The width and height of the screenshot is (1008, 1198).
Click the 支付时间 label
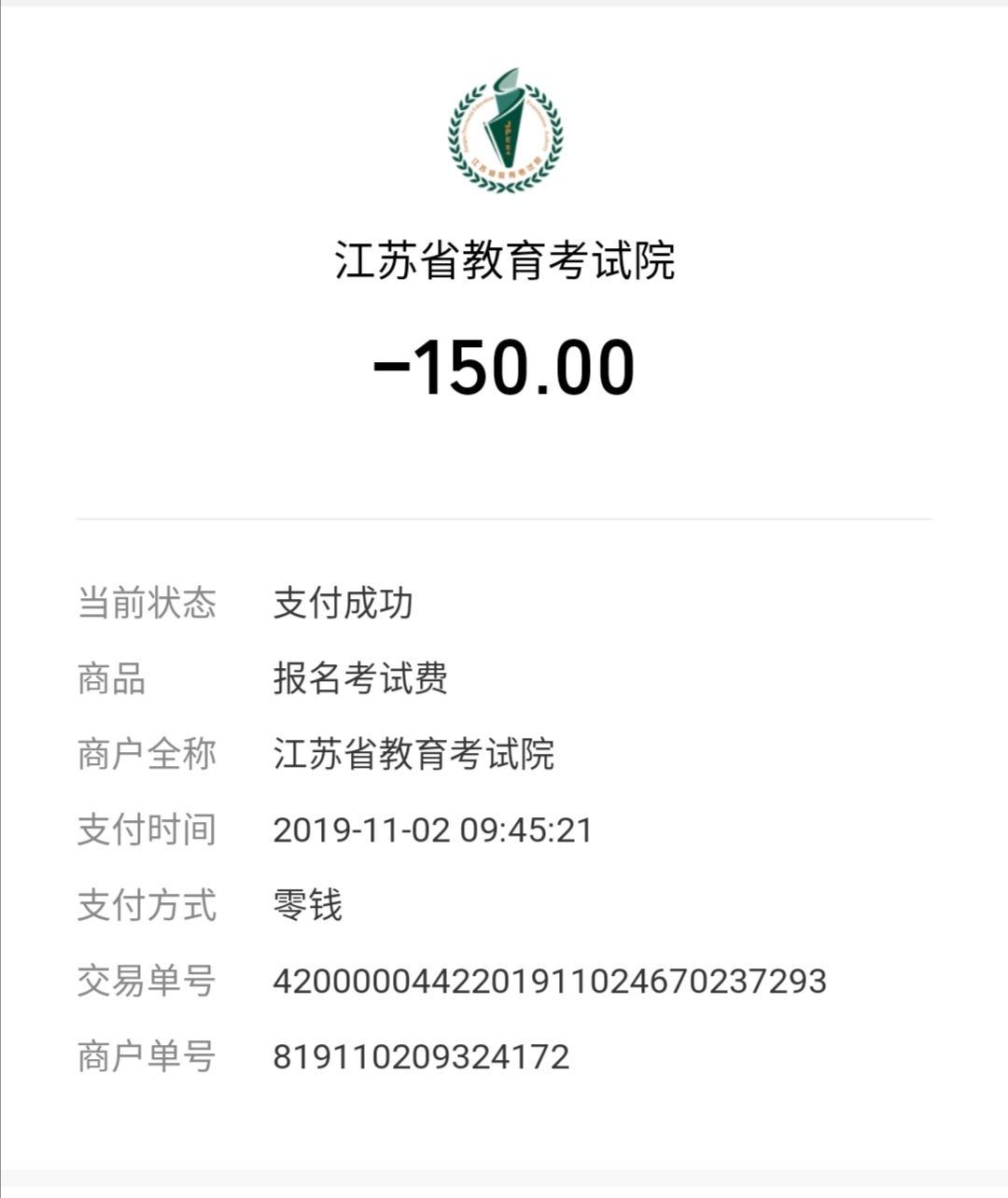pos(147,829)
